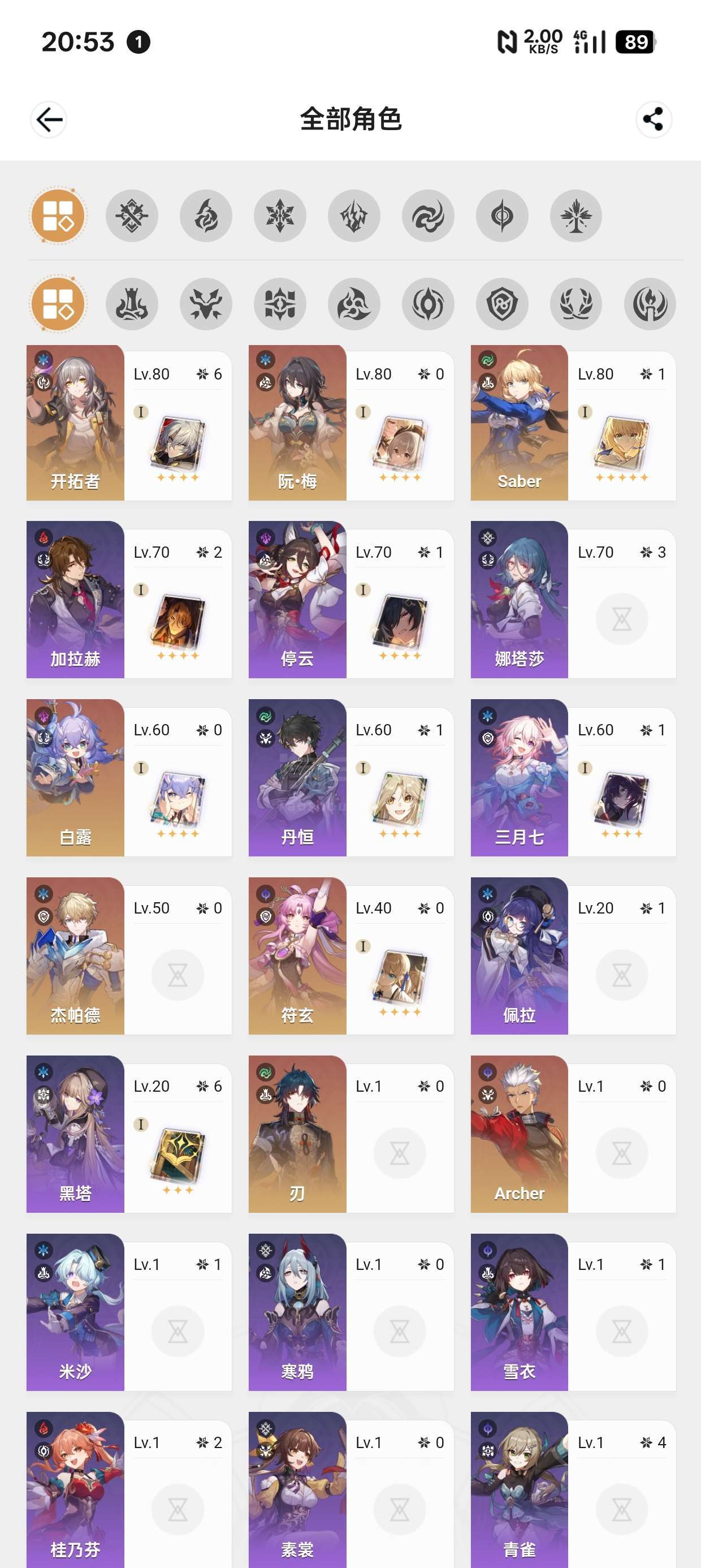Open the 黑塔 character card
The height and width of the screenshot is (1568, 701).
(x=129, y=1134)
